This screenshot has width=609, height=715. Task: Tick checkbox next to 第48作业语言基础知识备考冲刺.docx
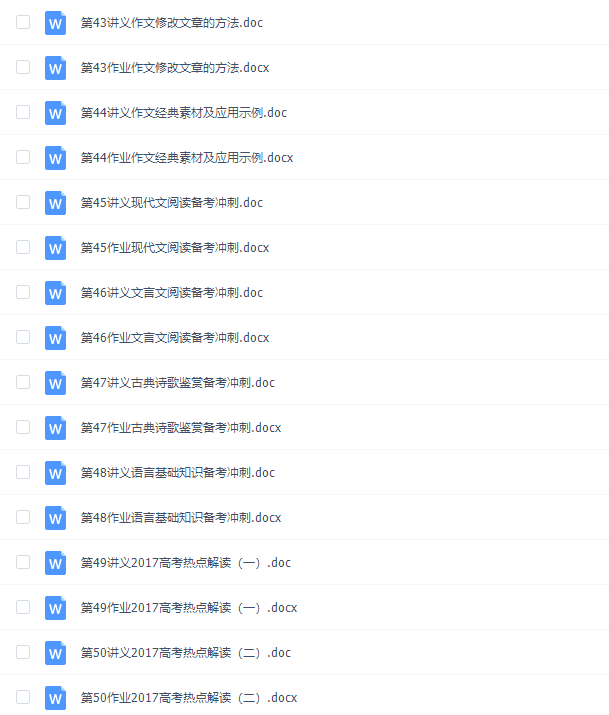(23, 517)
